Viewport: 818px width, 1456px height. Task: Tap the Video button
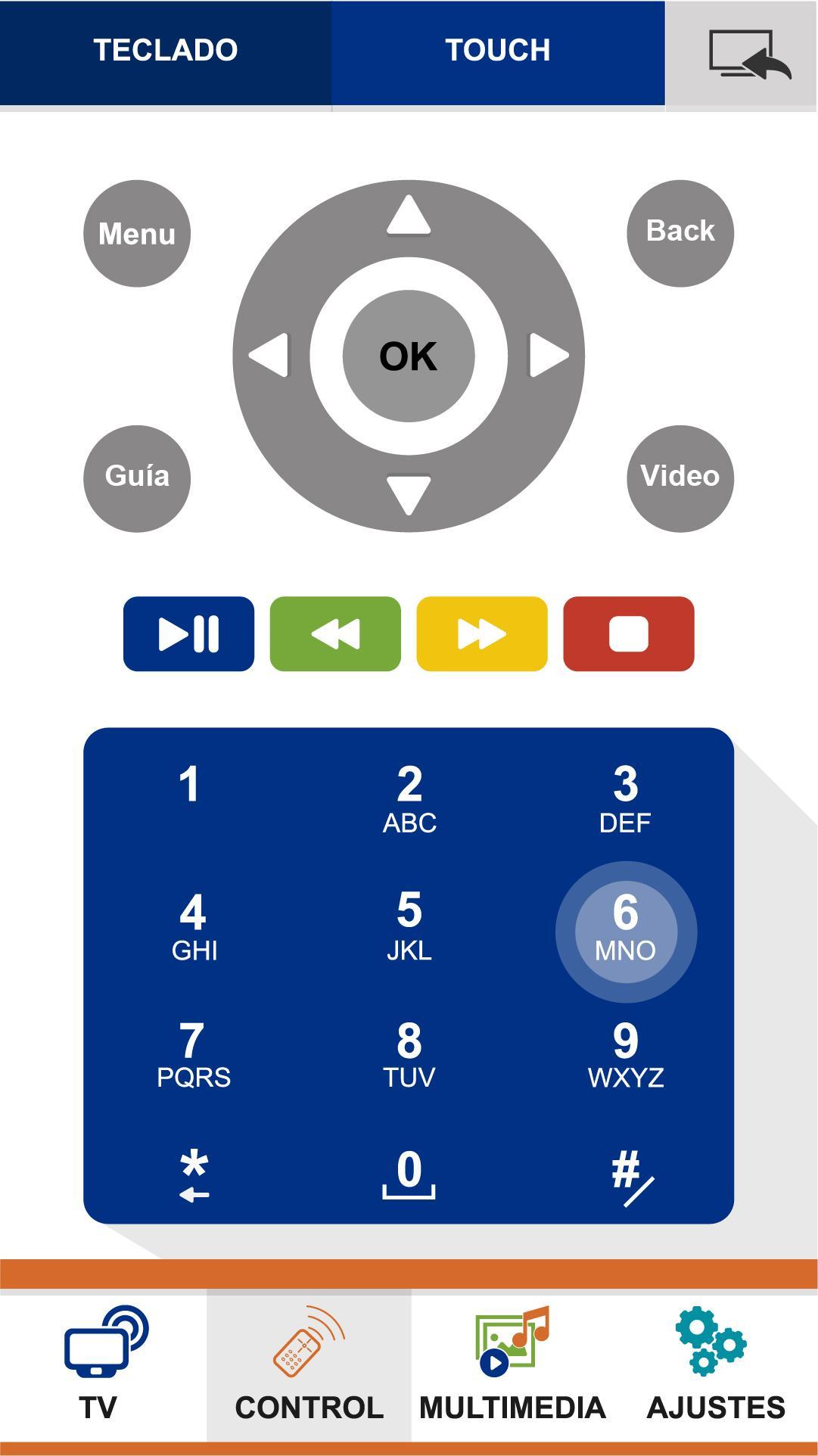pos(680,478)
